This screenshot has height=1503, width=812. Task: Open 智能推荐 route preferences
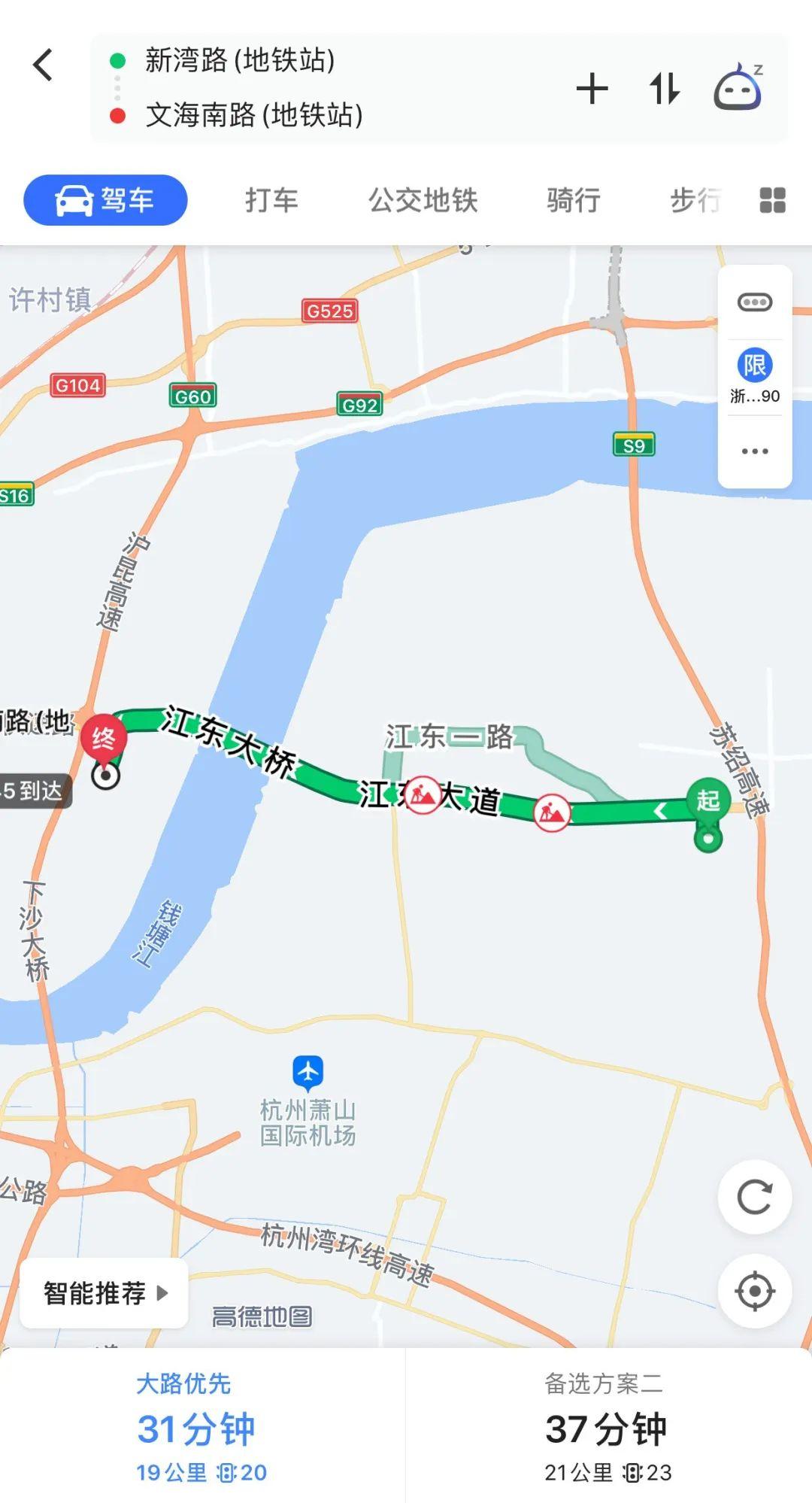click(x=104, y=1293)
